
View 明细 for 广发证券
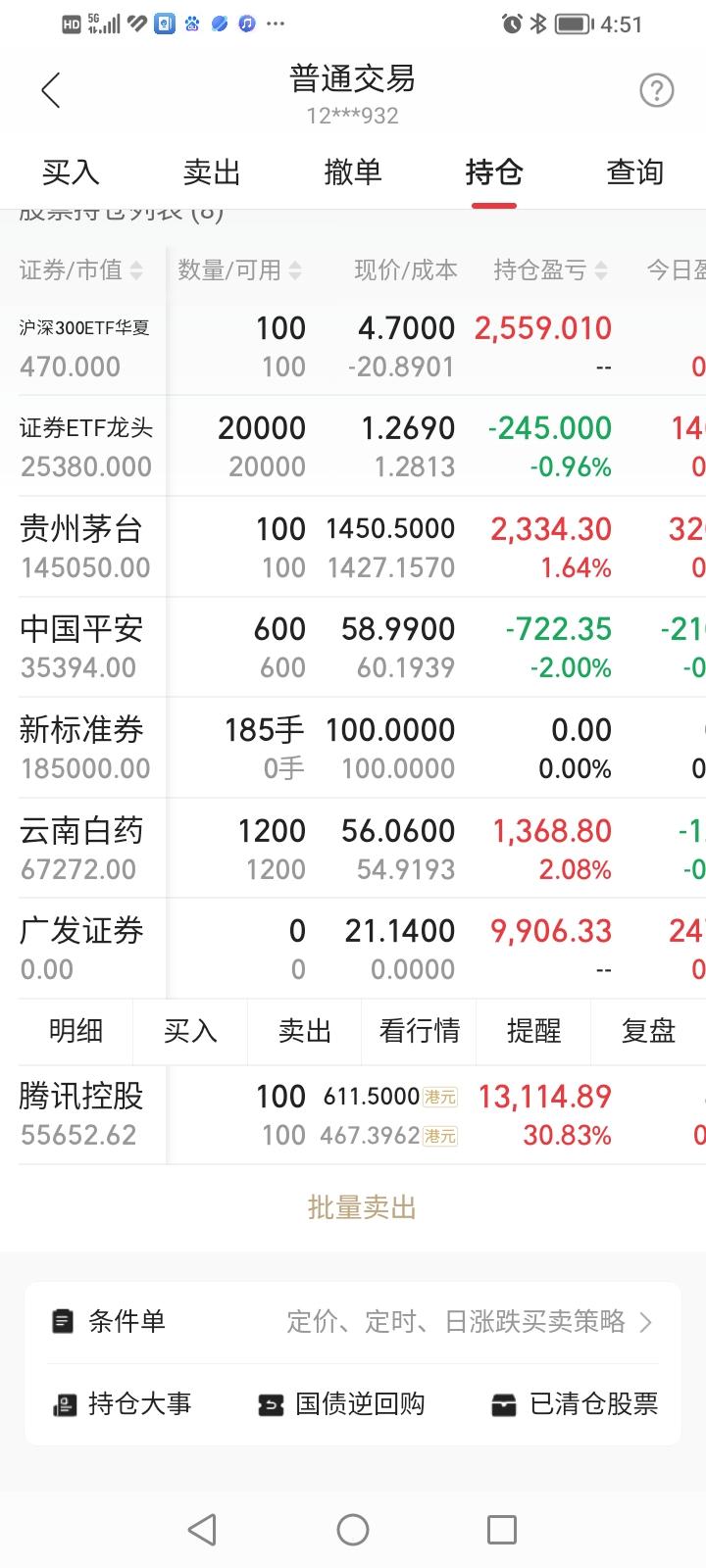pos(76,1031)
